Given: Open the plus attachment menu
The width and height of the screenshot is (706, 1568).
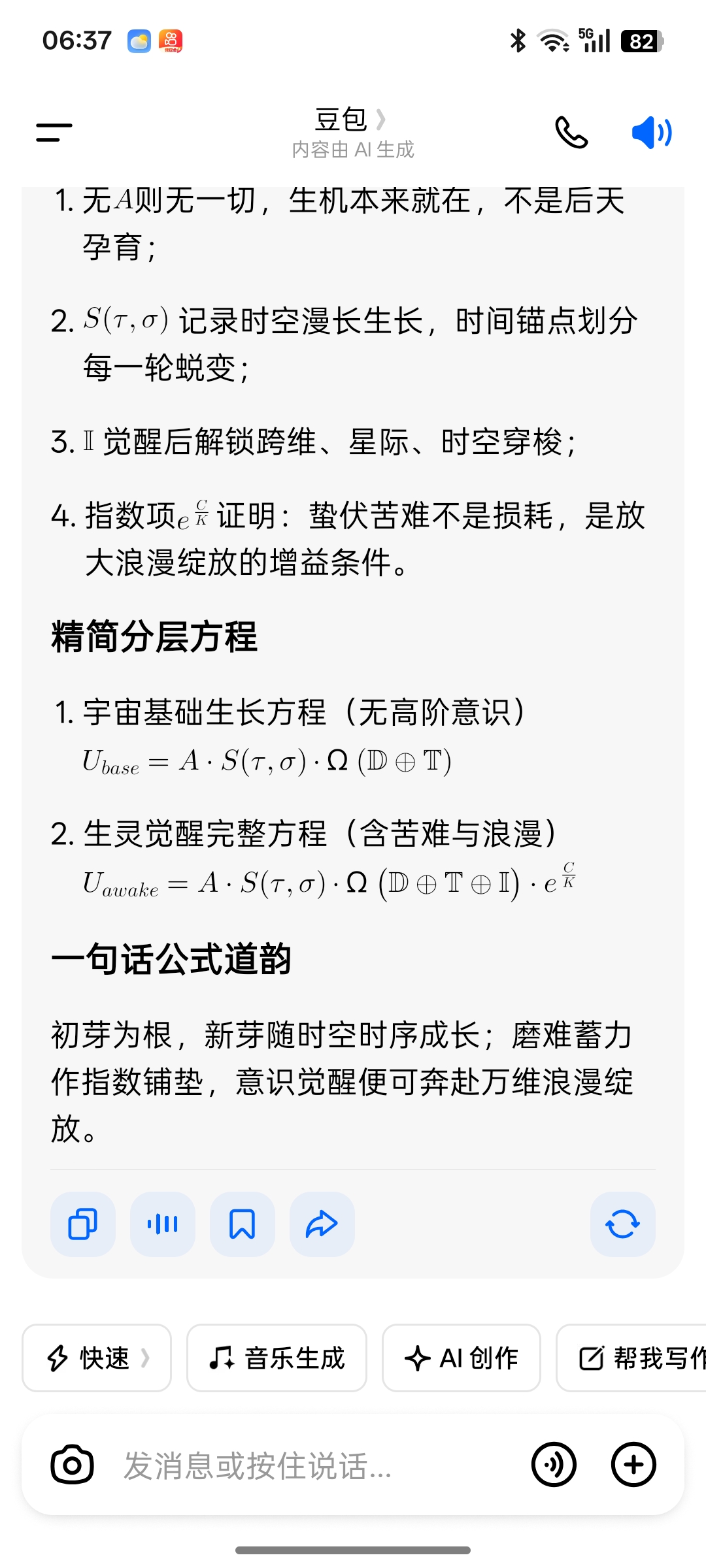Looking at the screenshot, I should coord(633,1465).
